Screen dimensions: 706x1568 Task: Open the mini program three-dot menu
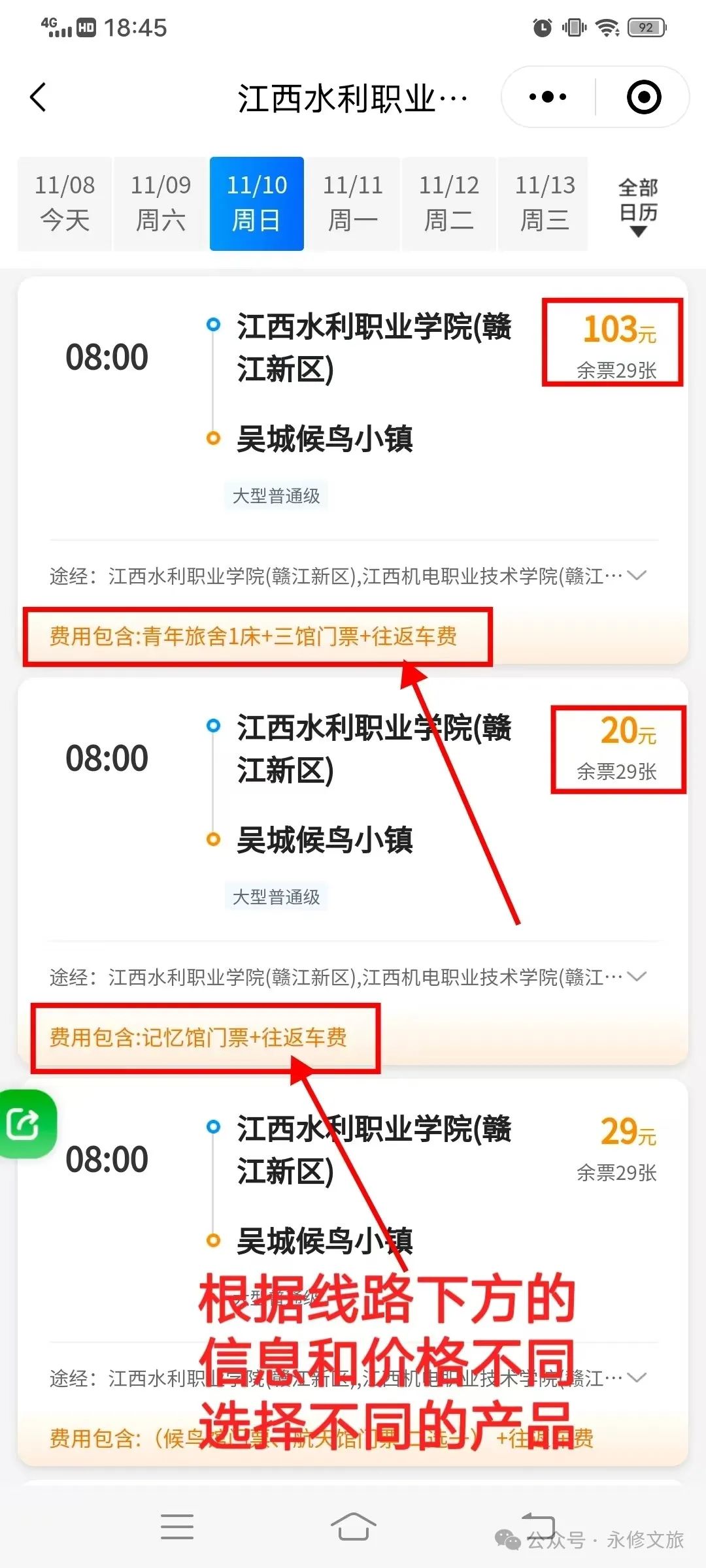pos(548,97)
